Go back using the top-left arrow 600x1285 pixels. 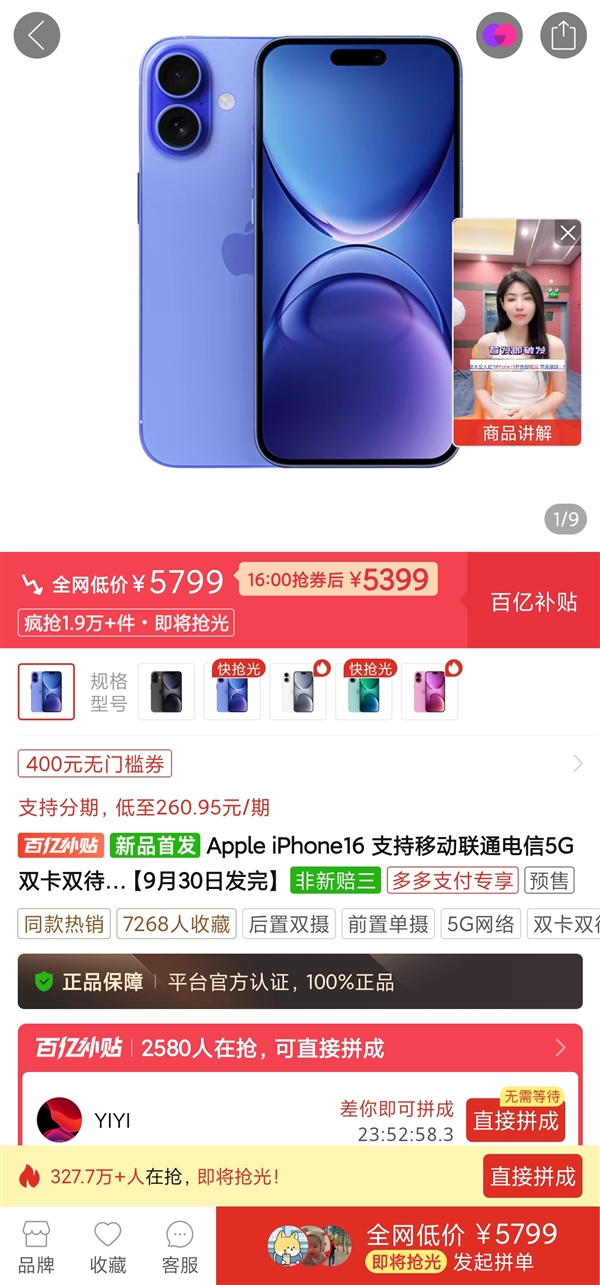[37, 35]
